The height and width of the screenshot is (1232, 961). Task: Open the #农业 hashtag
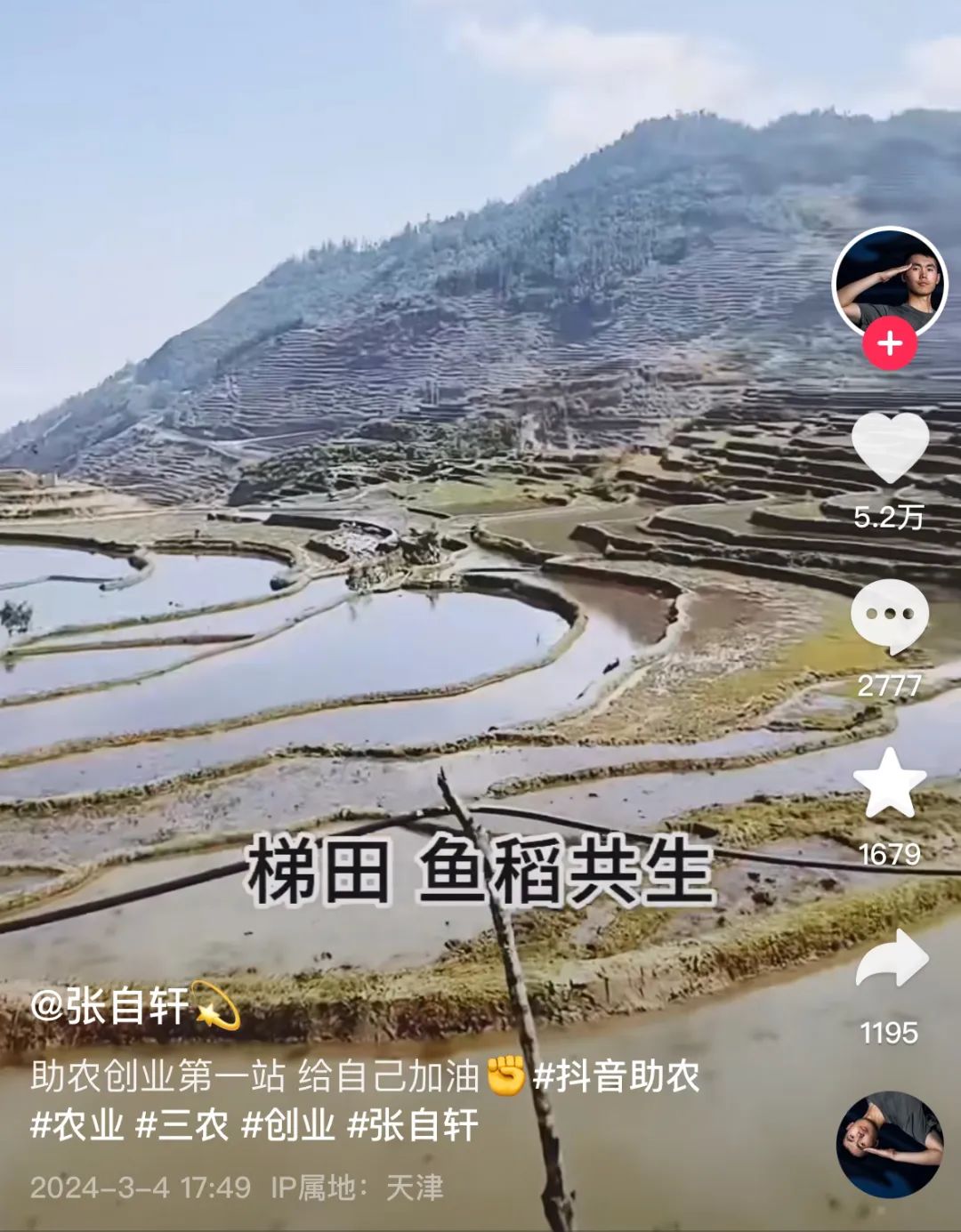(77, 1125)
